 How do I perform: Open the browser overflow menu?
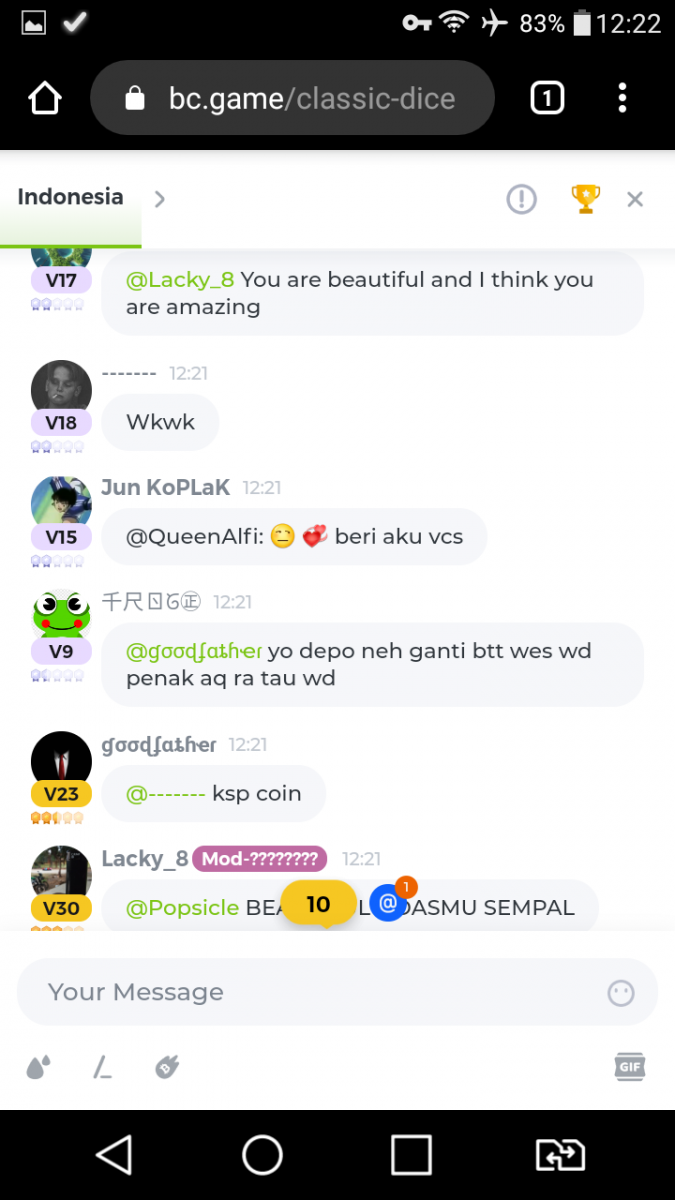coord(622,98)
